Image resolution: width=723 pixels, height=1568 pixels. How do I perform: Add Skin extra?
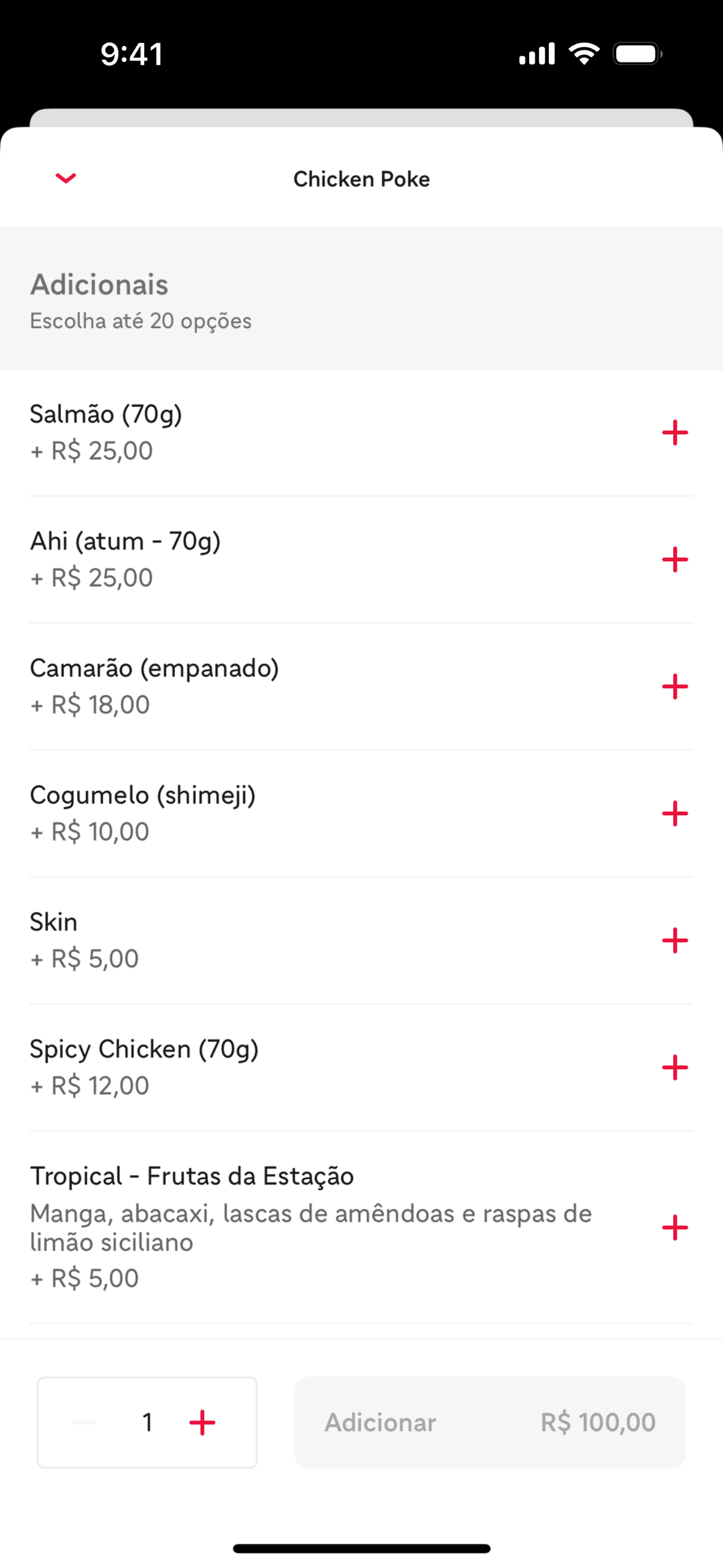coord(675,940)
